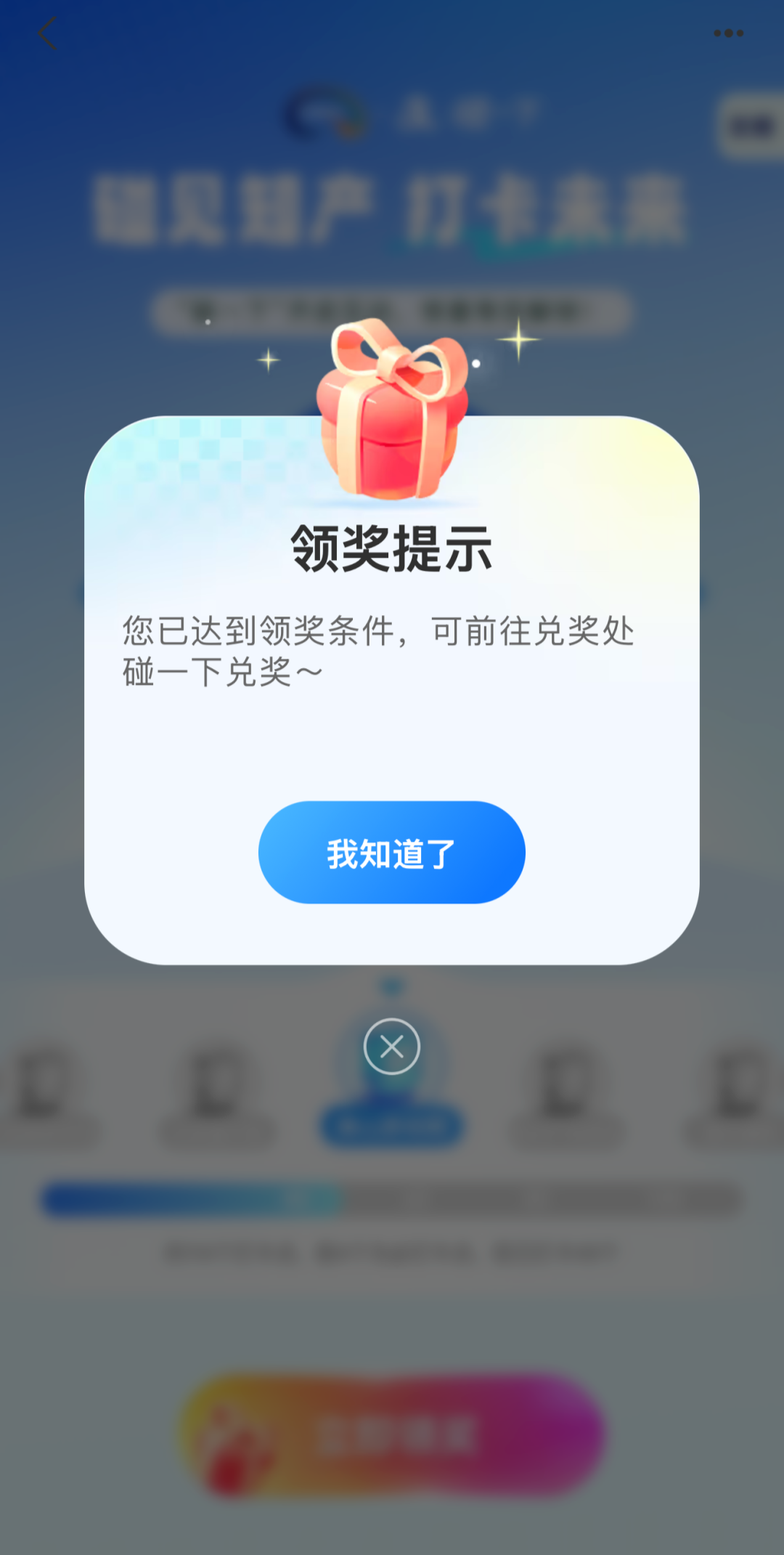Open the three-dot overflow menu
Image resolution: width=784 pixels, height=1555 pixels.
coord(728,33)
